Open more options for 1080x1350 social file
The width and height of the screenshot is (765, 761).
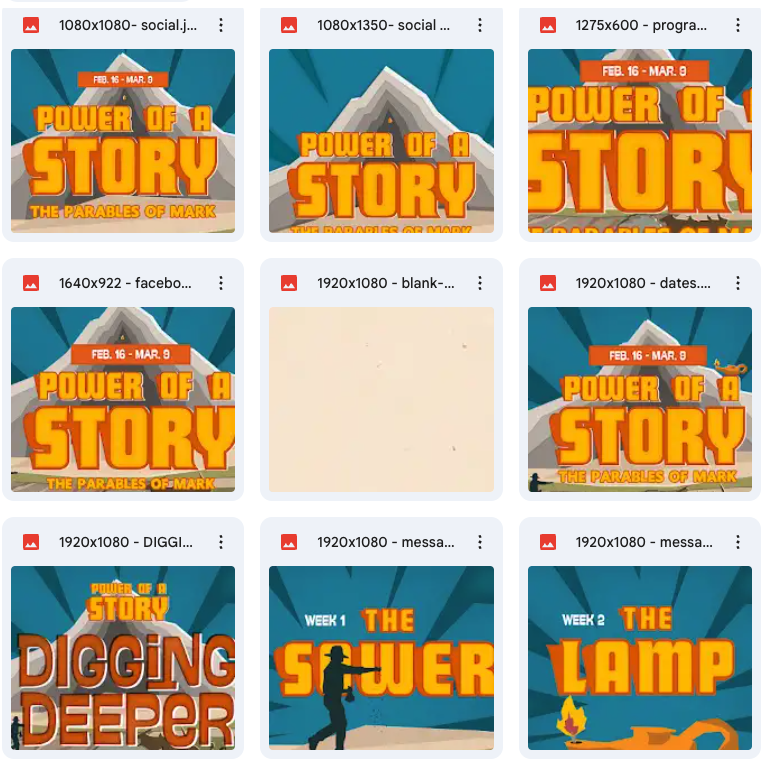[480, 25]
